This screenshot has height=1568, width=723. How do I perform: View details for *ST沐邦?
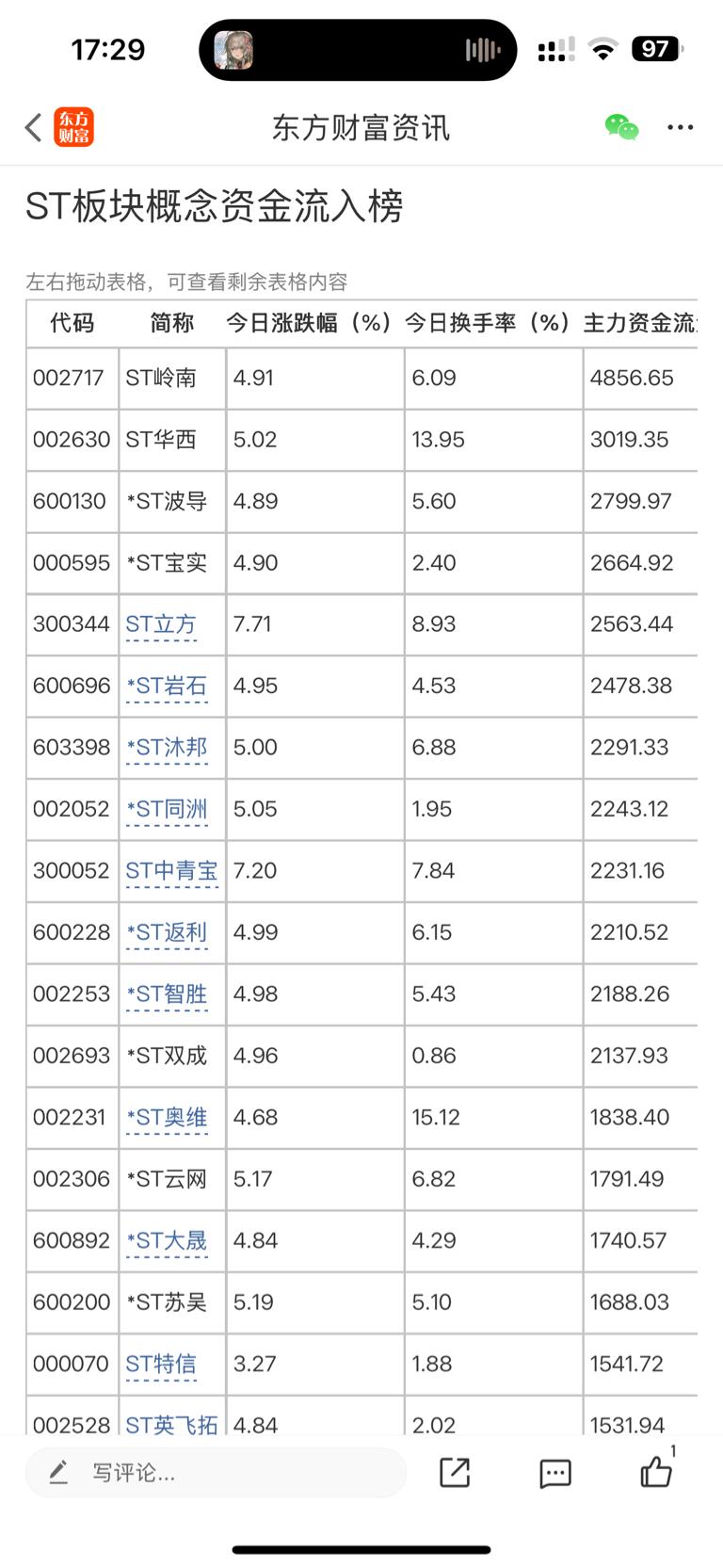point(167,748)
